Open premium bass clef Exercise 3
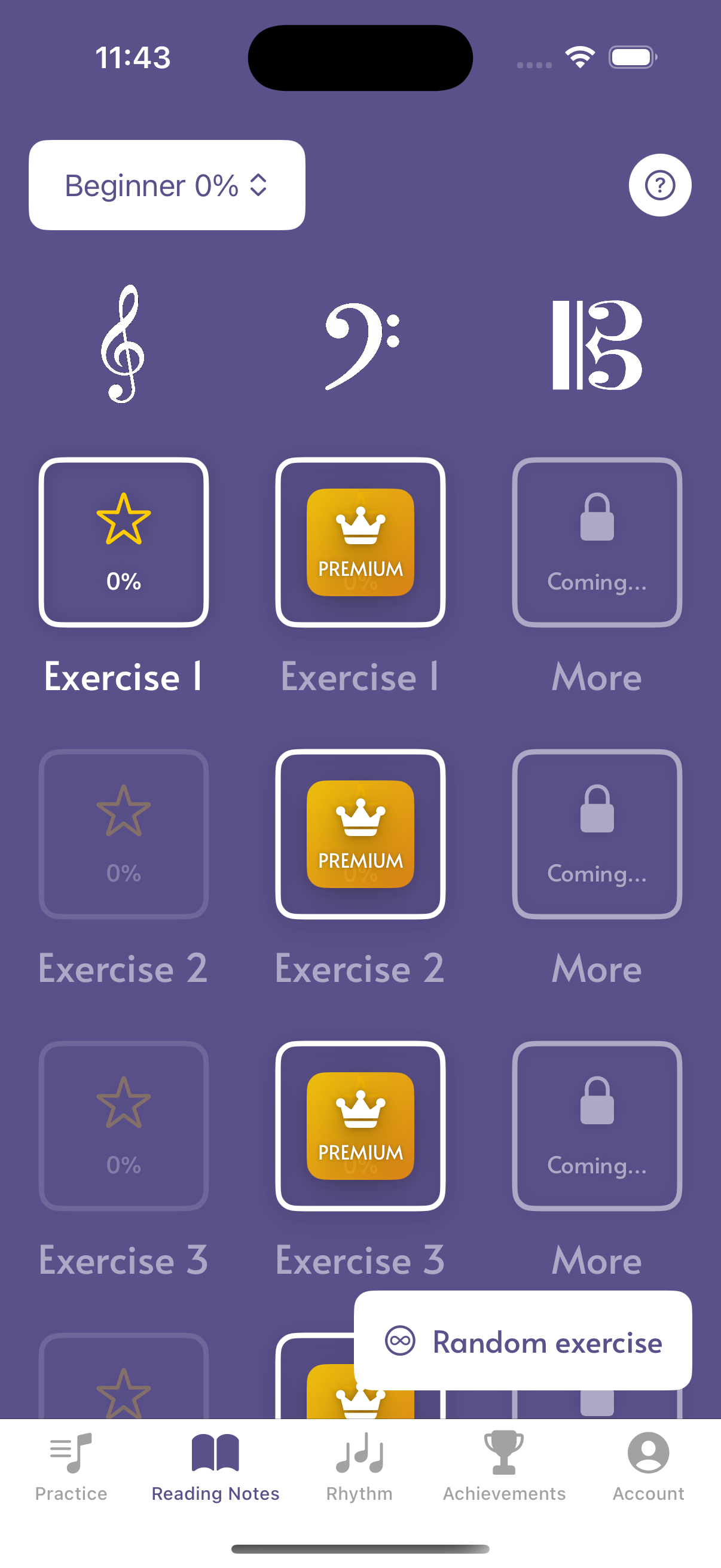Image resolution: width=721 pixels, height=1568 pixels. (360, 1125)
